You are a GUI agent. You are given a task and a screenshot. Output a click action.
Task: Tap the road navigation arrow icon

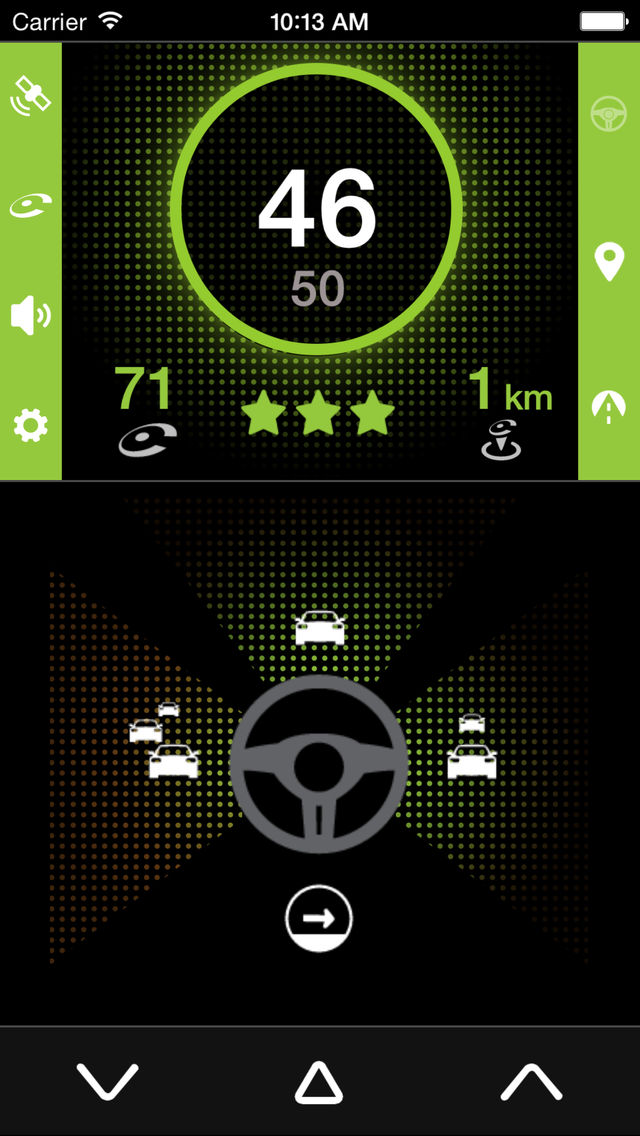(609, 406)
